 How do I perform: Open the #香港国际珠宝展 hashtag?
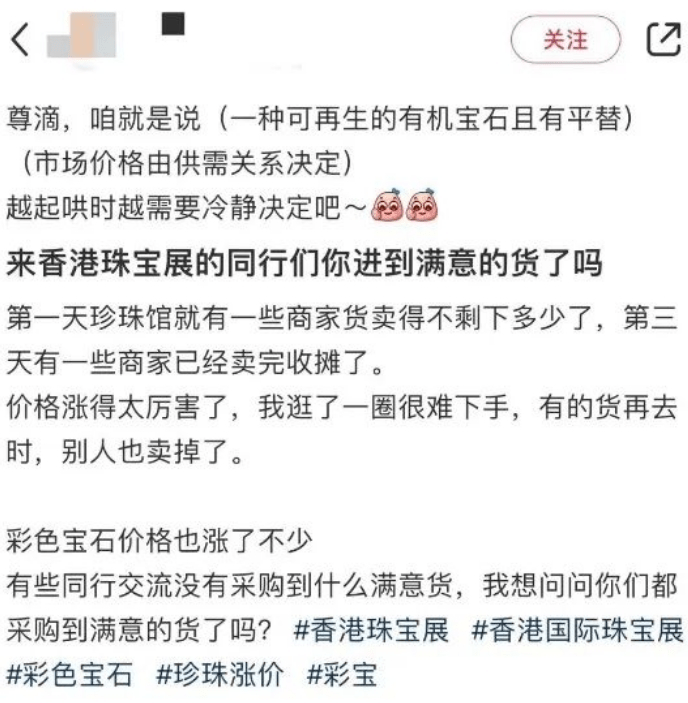pyautogui.click(x=576, y=632)
